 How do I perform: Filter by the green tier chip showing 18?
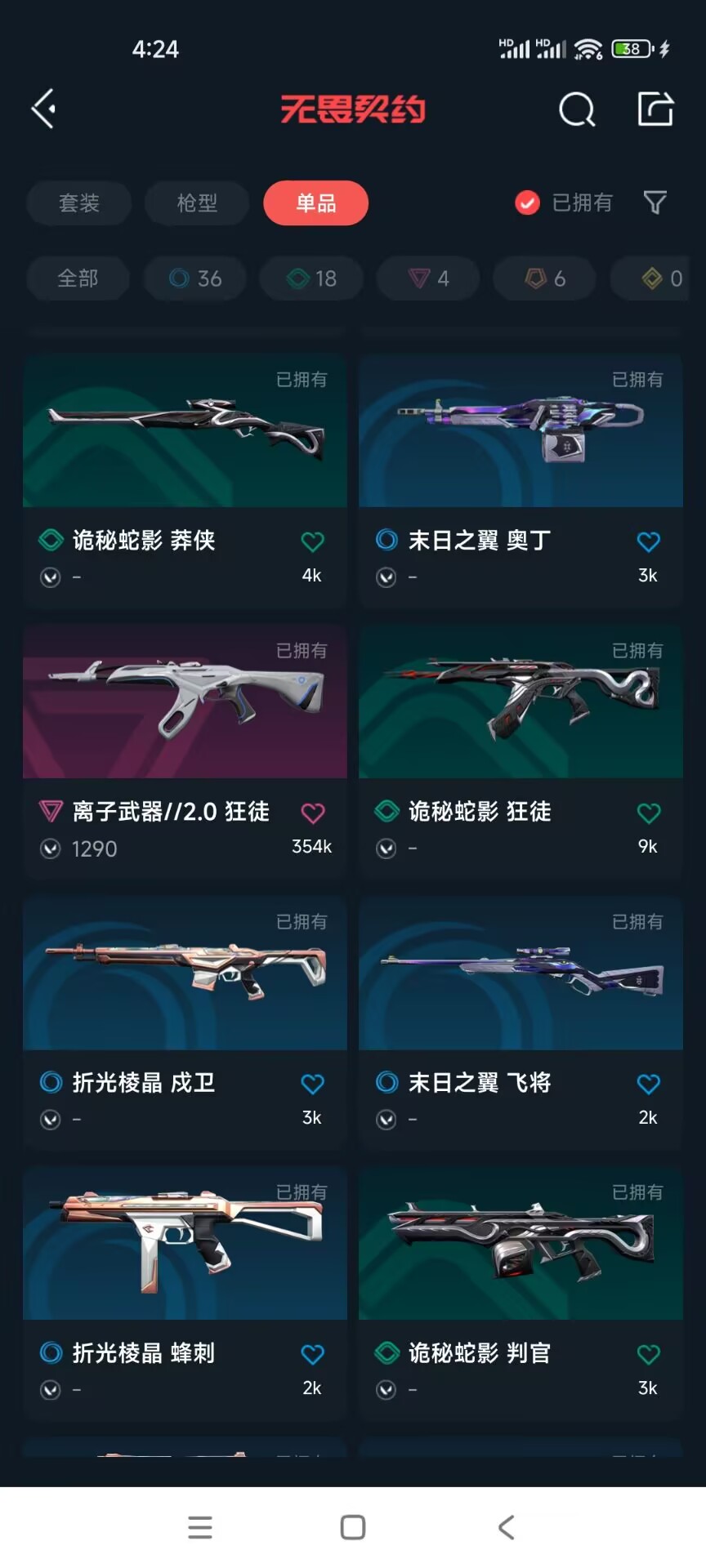[x=312, y=278]
